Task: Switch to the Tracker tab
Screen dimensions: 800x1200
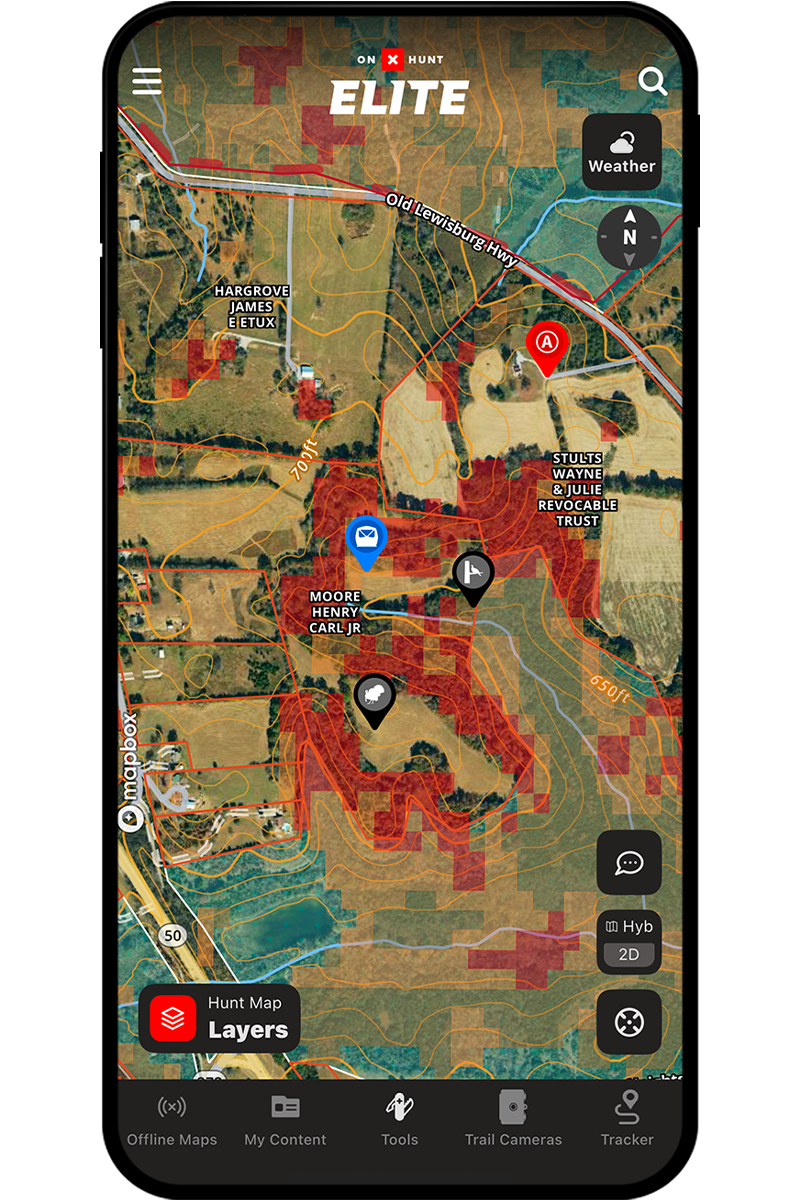Action: (627, 1119)
